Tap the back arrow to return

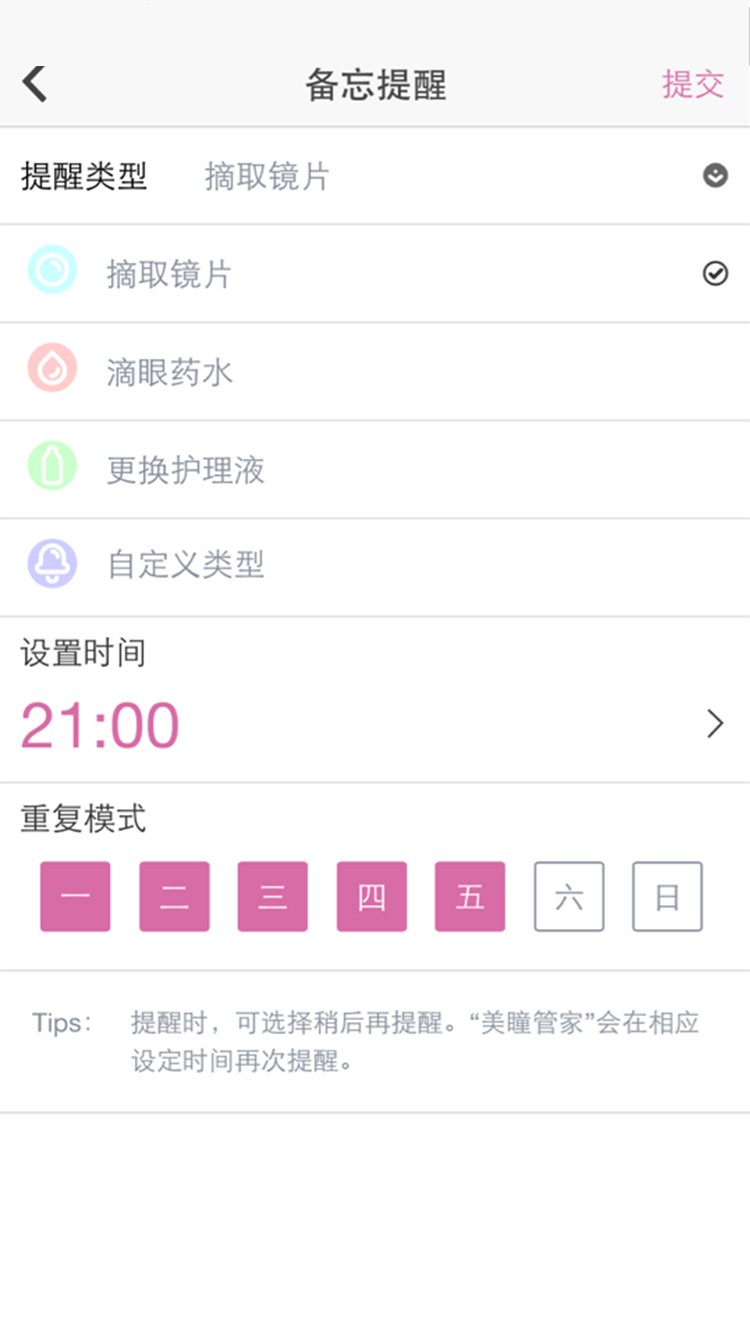(35, 84)
